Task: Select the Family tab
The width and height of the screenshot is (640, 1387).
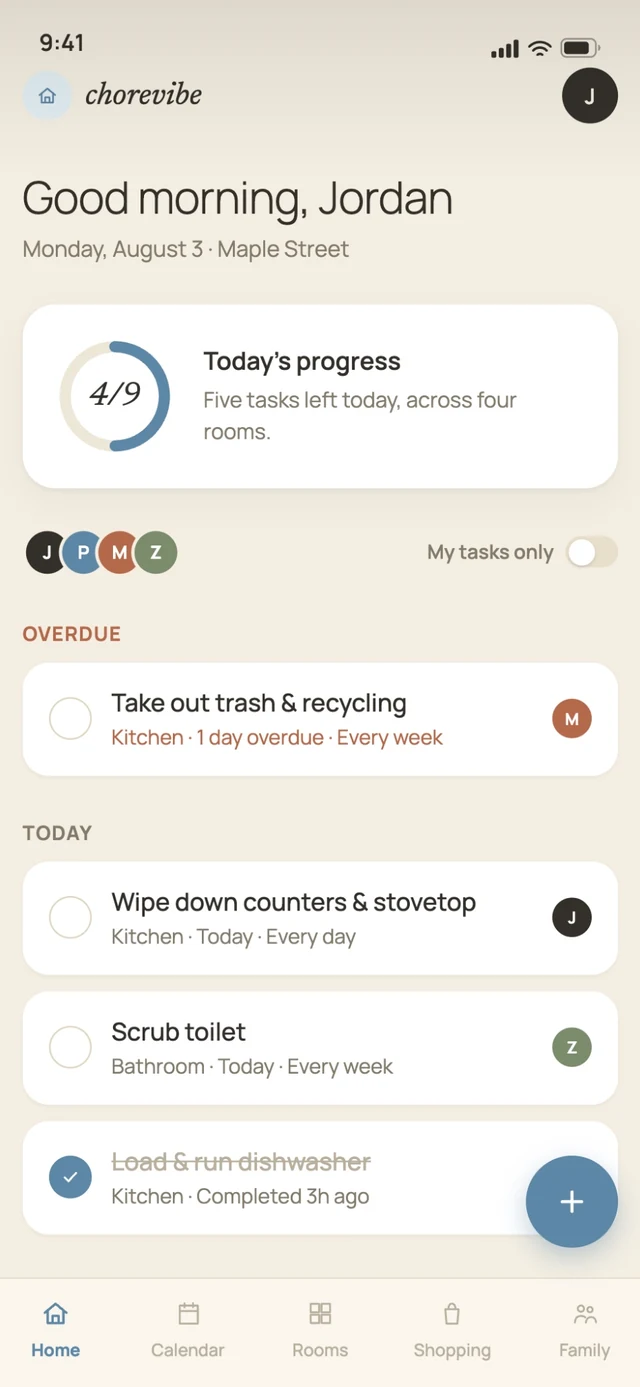Action: click(585, 1330)
